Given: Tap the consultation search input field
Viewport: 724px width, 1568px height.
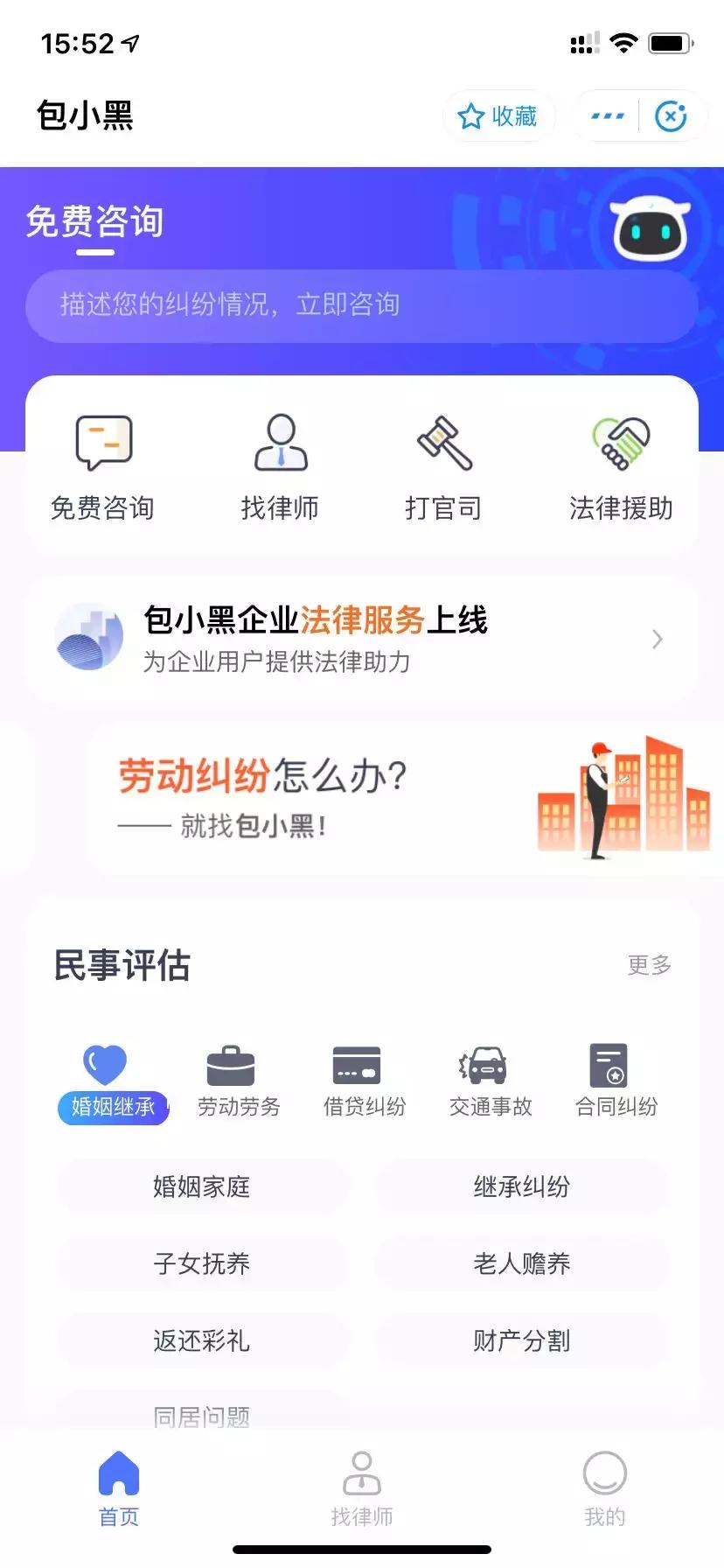Looking at the screenshot, I should pyautogui.click(x=362, y=304).
